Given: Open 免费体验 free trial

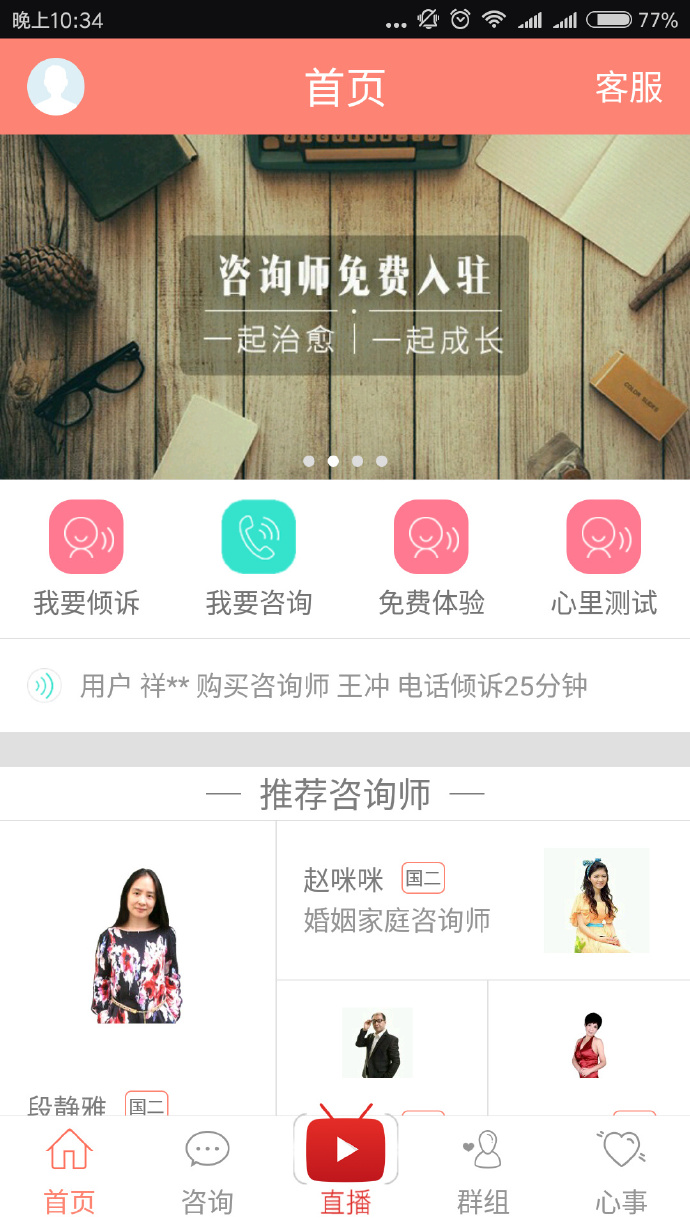Looking at the screenshot, I should coord(431,557).
